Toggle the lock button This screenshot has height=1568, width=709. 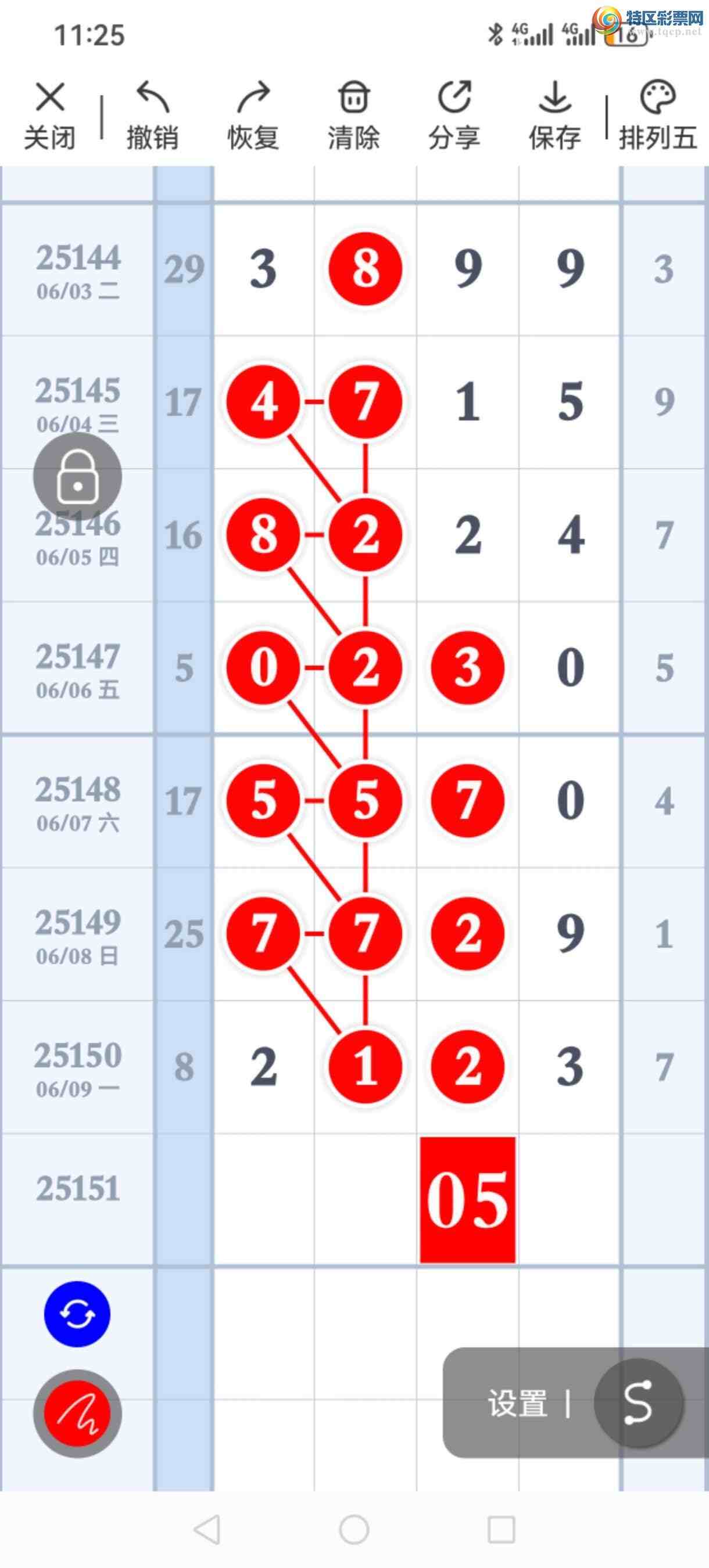77,477
